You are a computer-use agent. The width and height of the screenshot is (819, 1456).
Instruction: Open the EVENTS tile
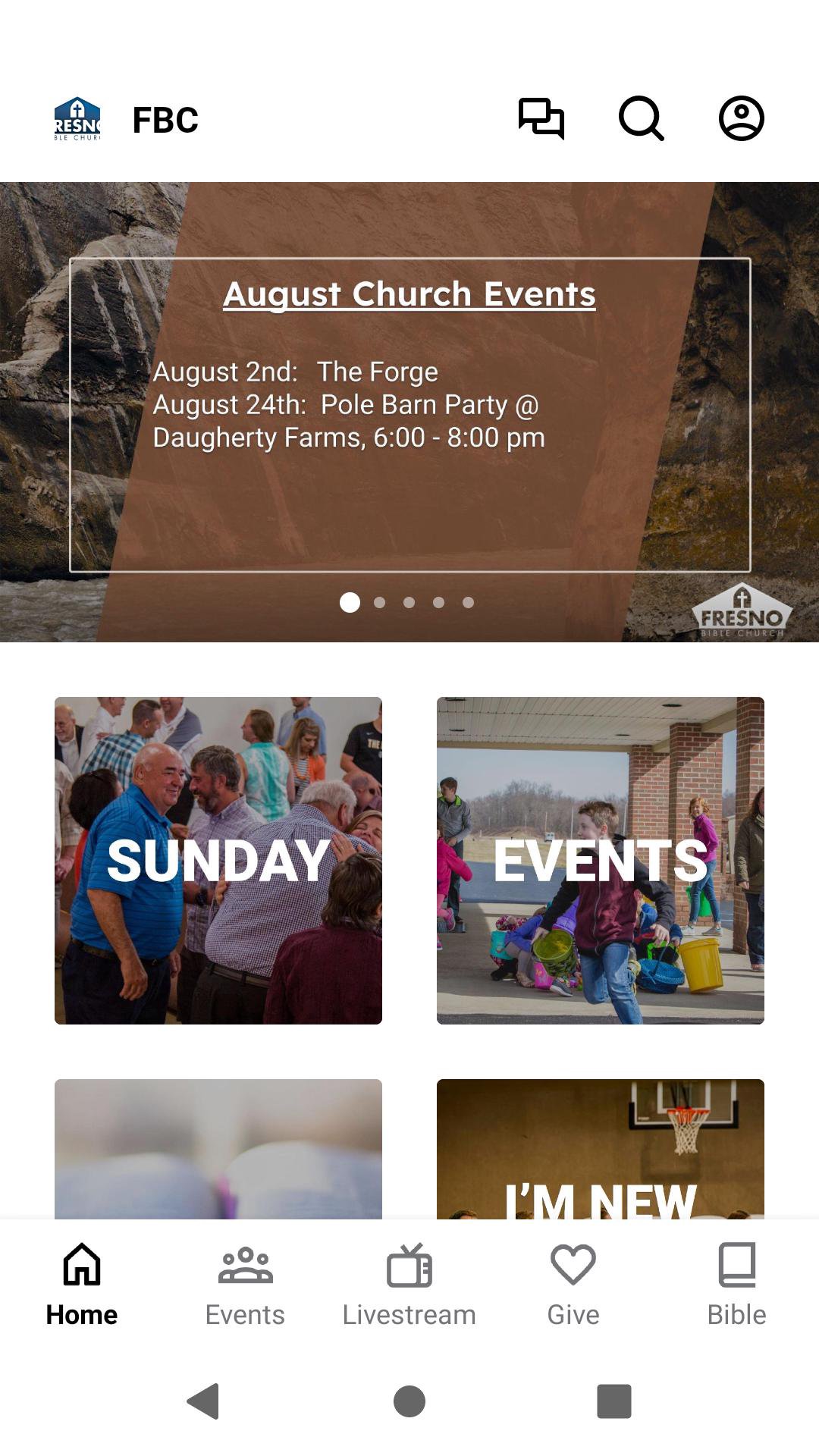click(601, 861)
